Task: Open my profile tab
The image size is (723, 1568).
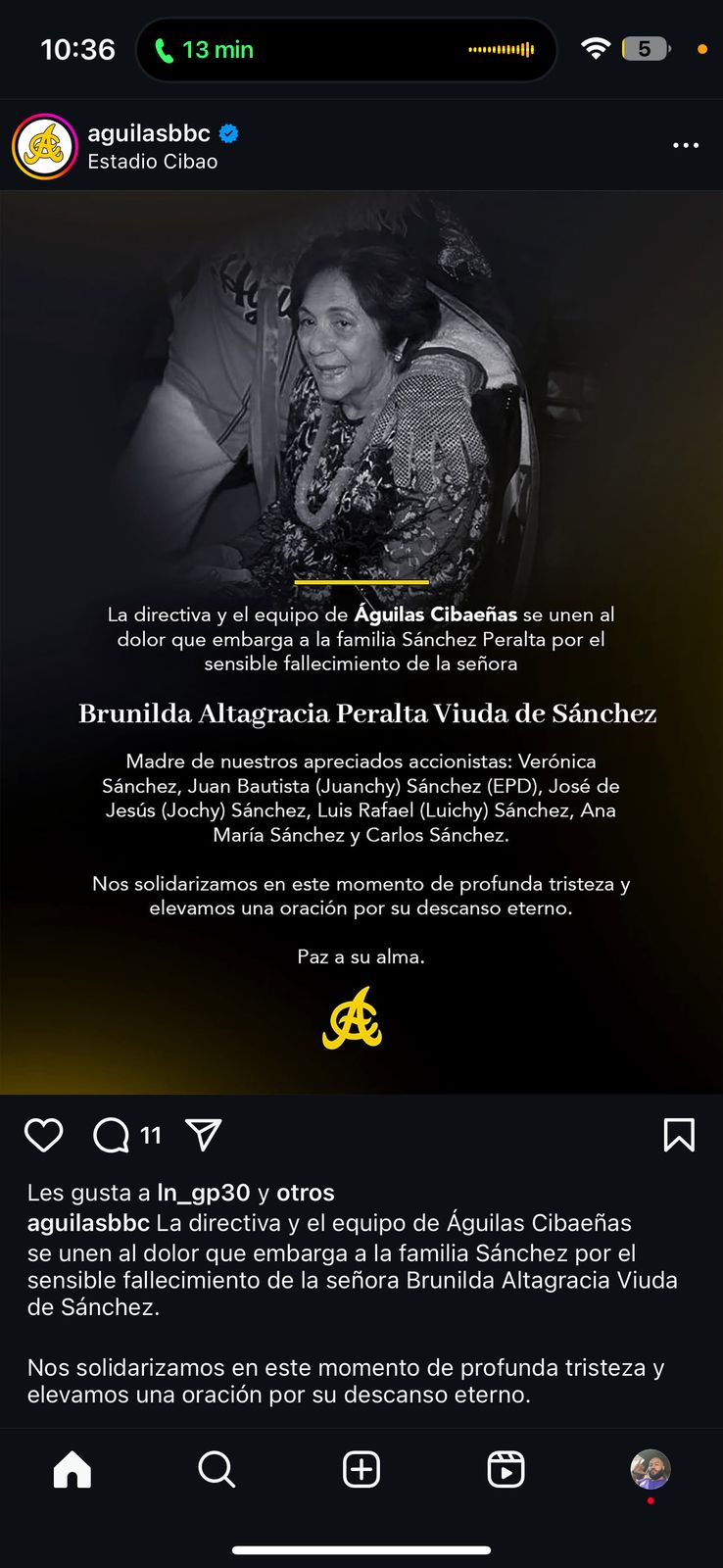Action: [x=651, y=1469]
